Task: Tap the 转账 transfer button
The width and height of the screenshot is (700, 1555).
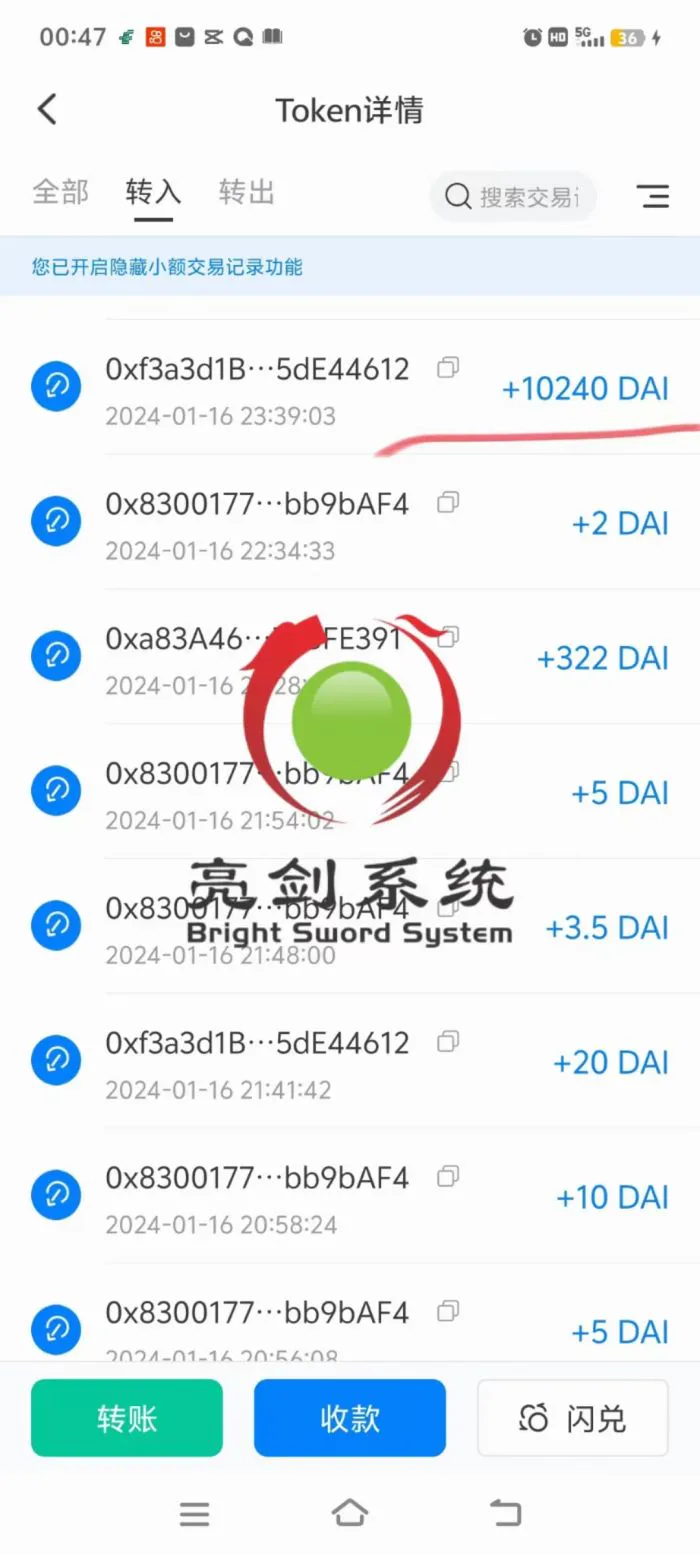Action: tap(127, 1418)
